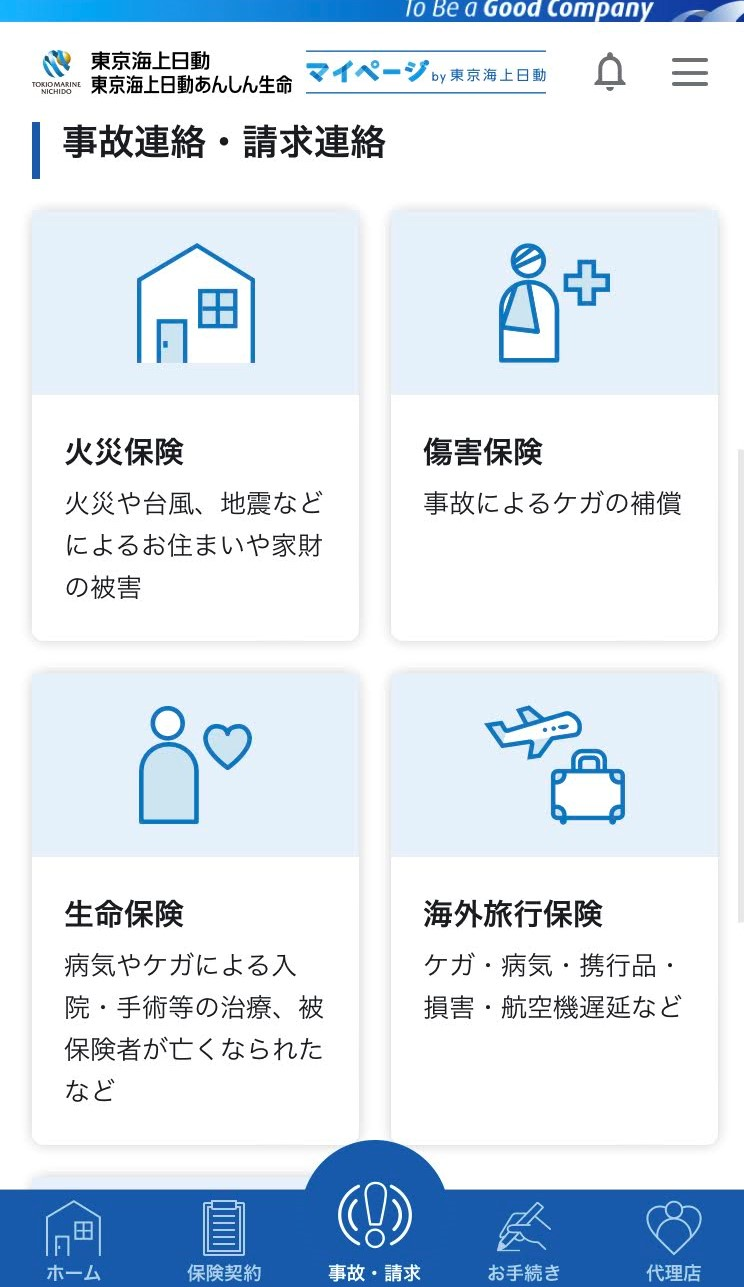Go to the 保険契約 tab
This screenshot has height=1287, width=744.
pos(224,1240)
